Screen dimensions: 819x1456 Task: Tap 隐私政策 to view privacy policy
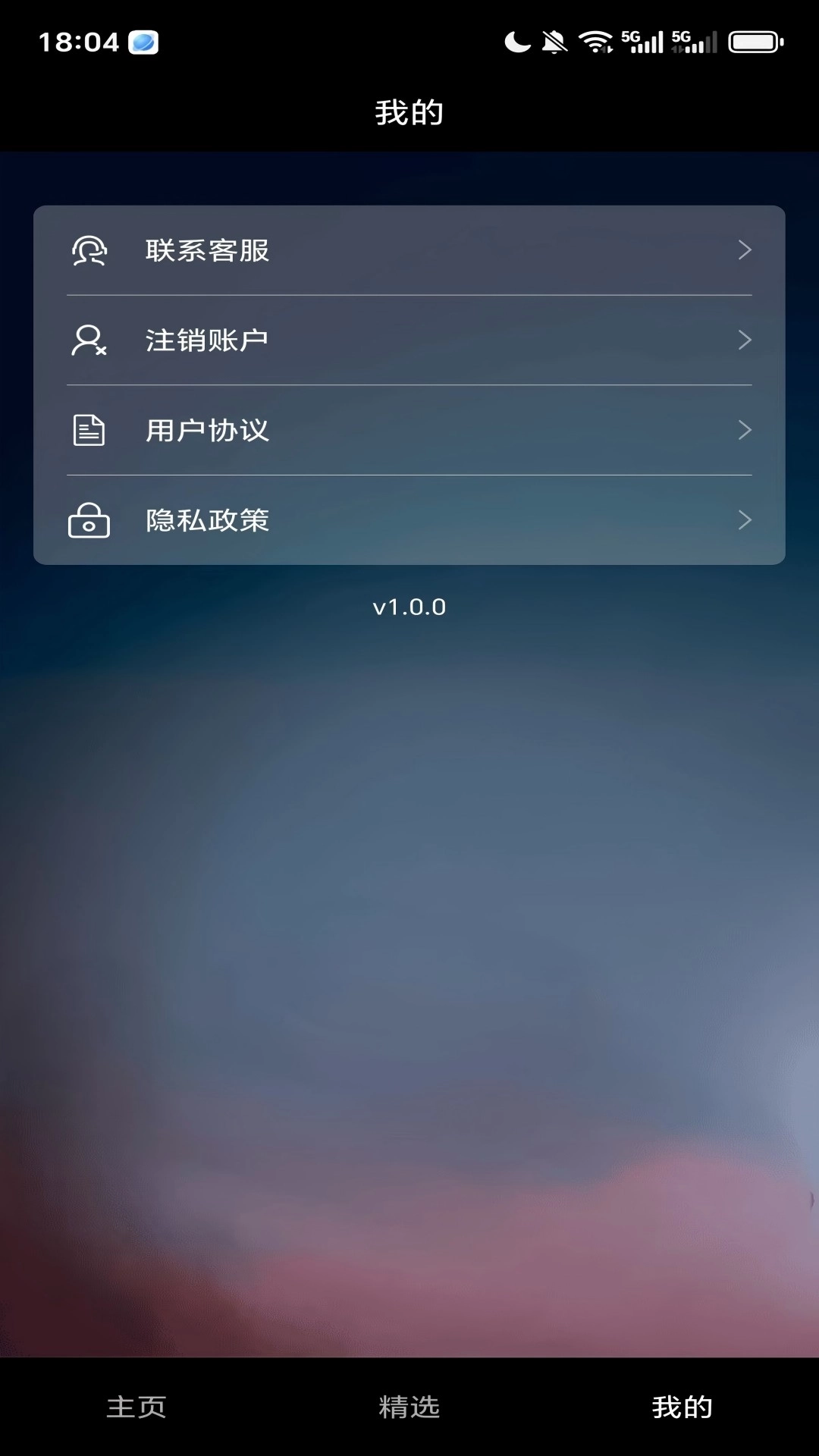point(206,520)
